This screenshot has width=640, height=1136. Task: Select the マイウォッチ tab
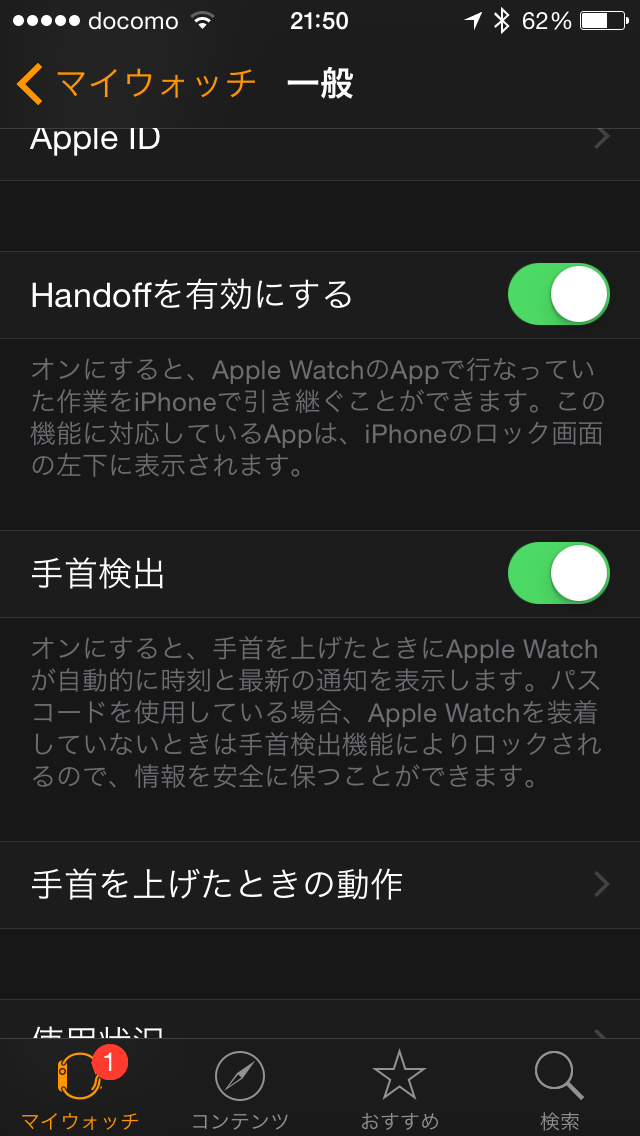click(x=80, y=1088)
